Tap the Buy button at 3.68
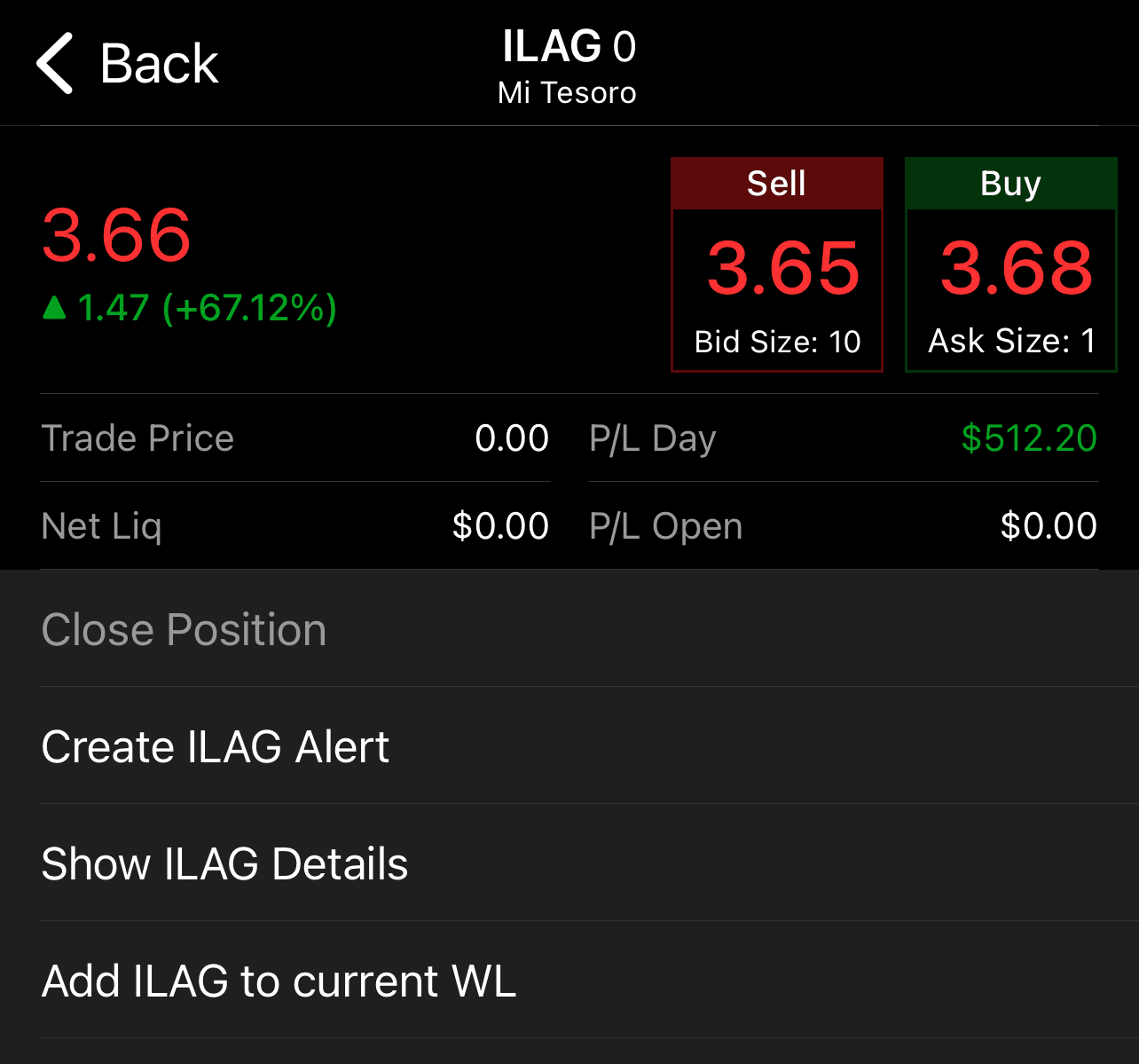The height and width of the screenshot is (1064, 1139). point(1010,264)
